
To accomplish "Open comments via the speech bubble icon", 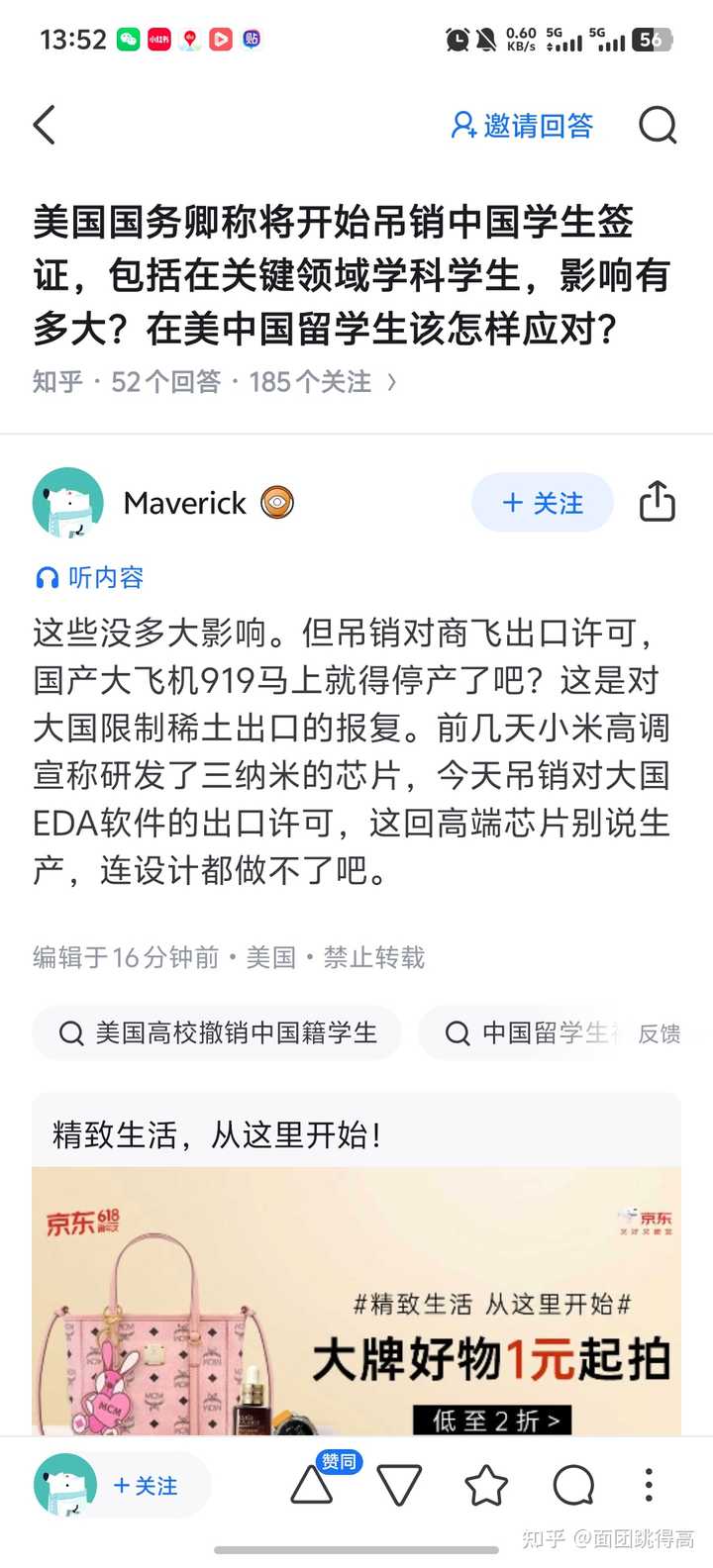I will [573, 1486].
